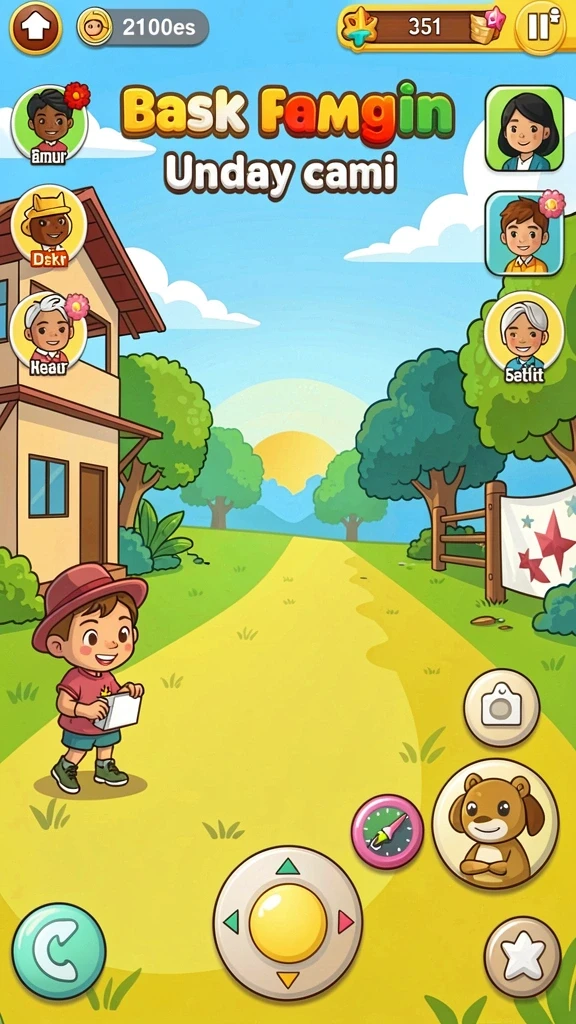Open the brown-haired boy portrait

[x=524, y=233]
